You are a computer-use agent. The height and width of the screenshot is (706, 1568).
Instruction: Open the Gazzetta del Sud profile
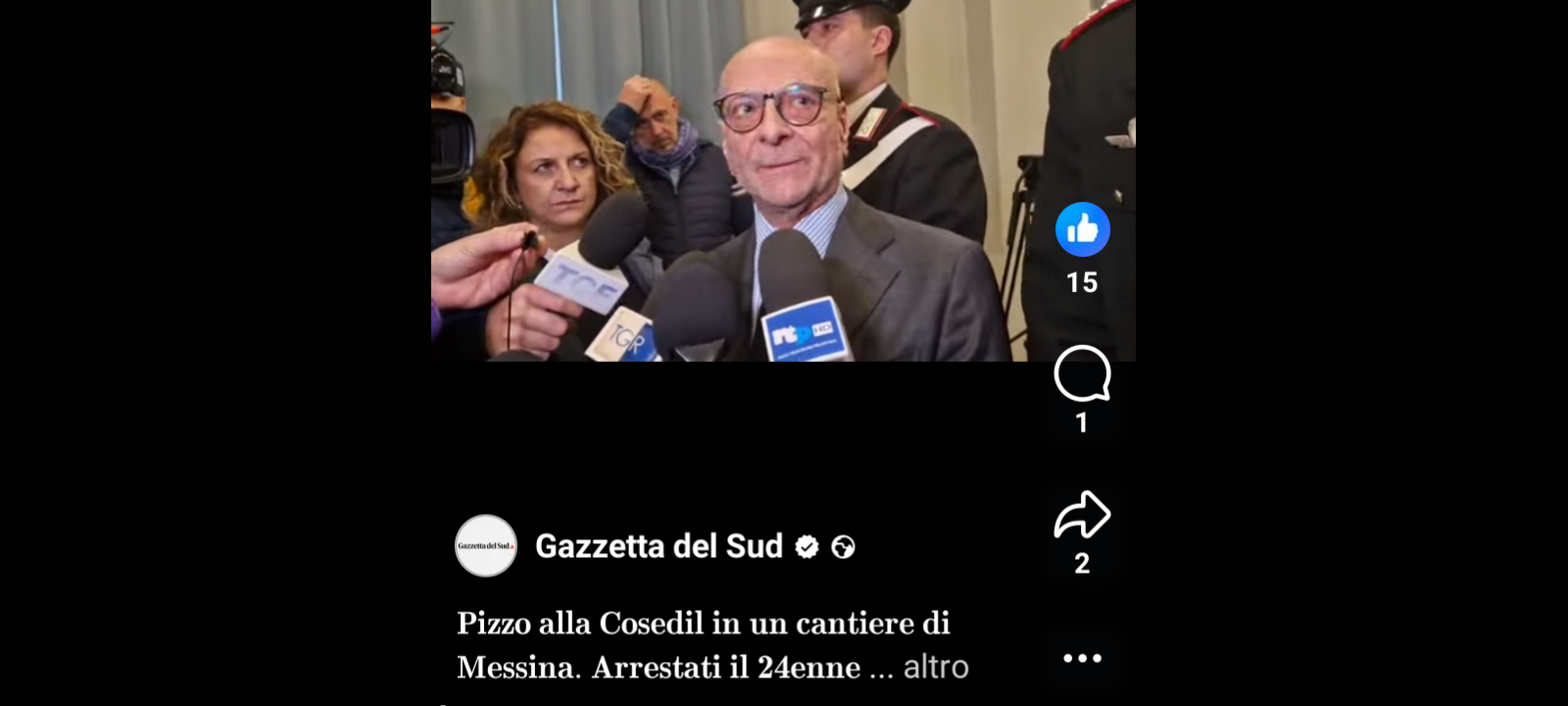pos(658,546)
